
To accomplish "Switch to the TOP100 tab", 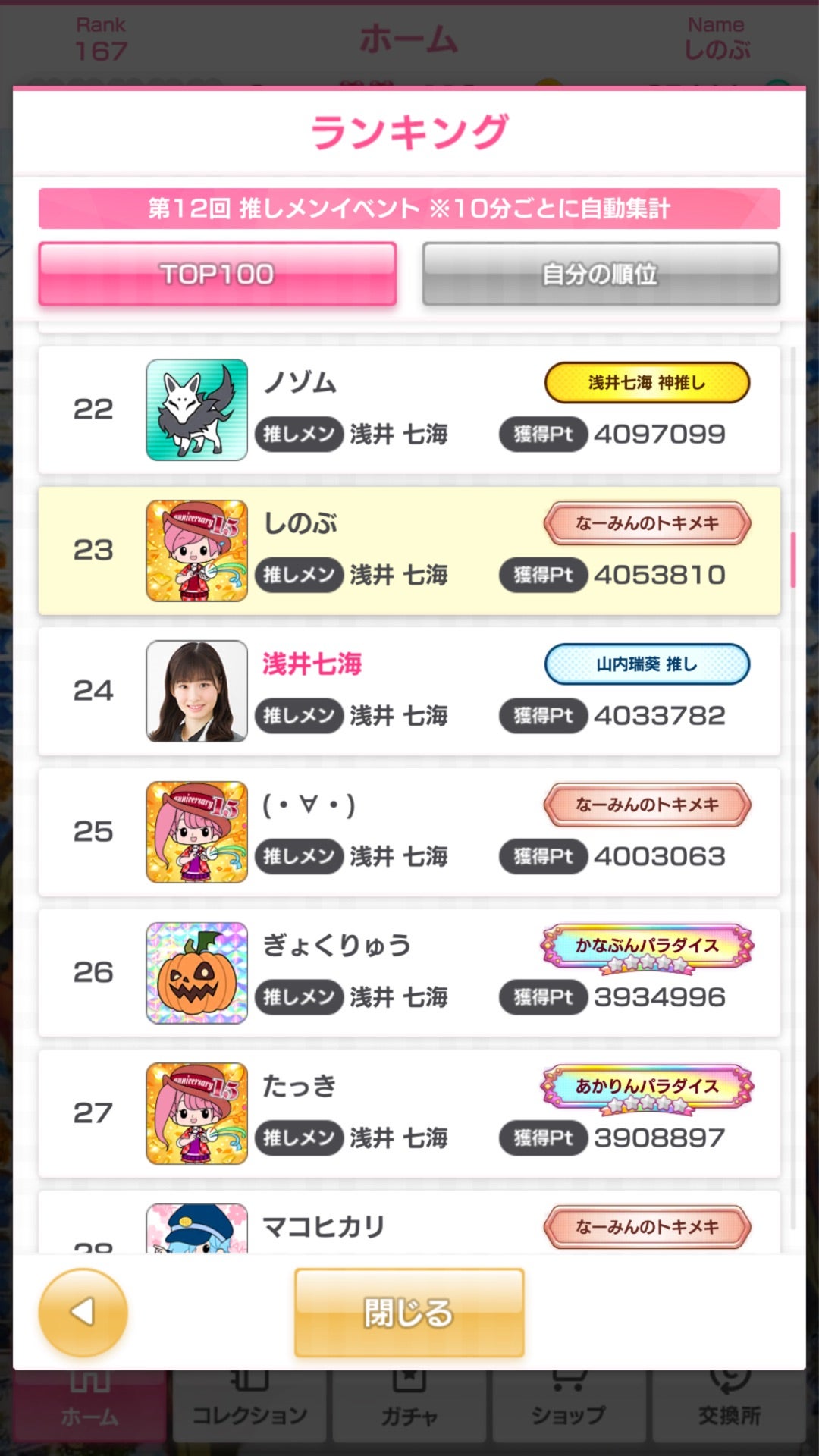I will click(x=218, y=274).
